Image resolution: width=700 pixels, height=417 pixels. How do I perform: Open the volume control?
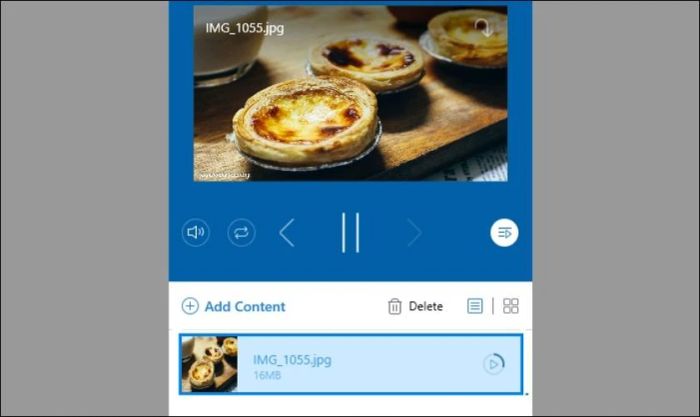[x=196, y=233]
